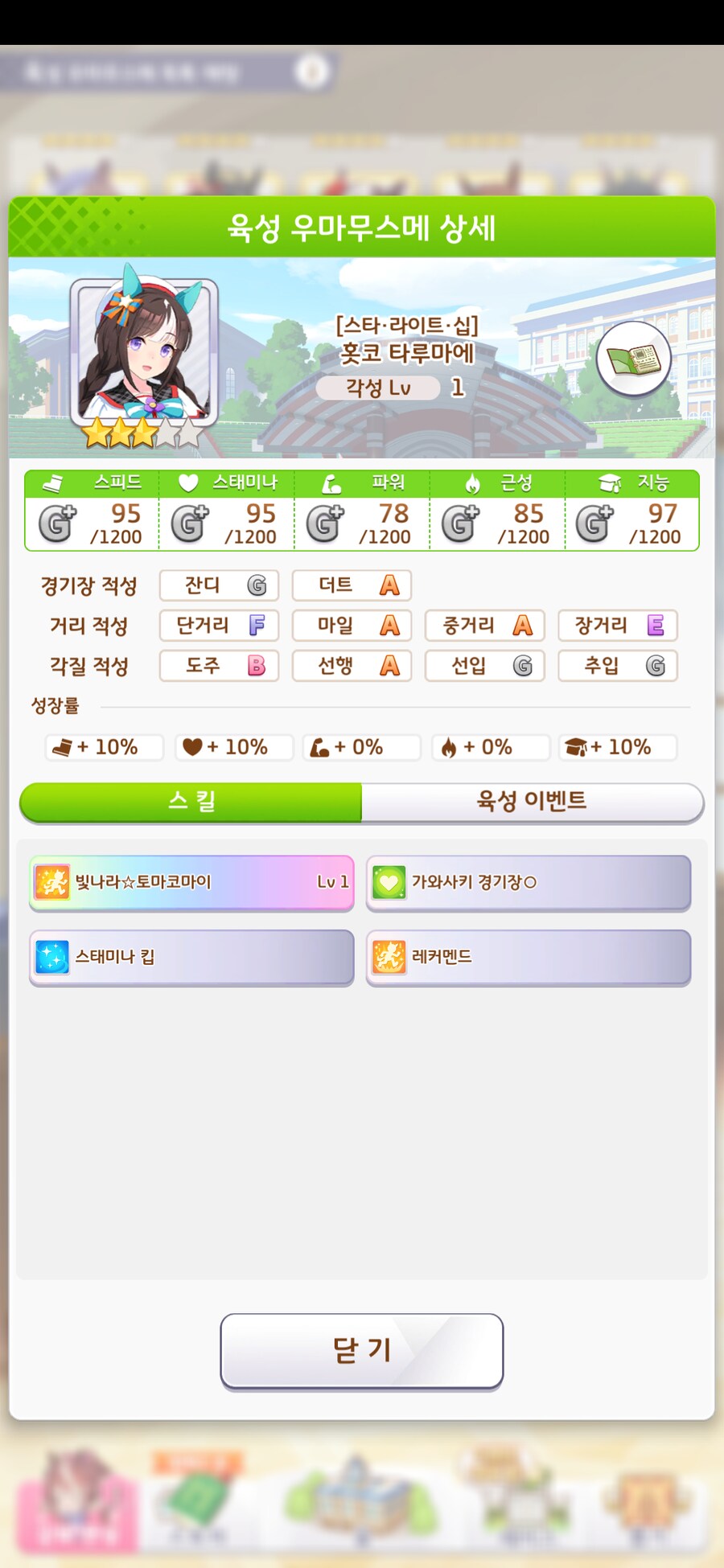Show the 스태미나 킵 skill info
The width and height of the screenshot is (724, 1568).
[x=191, y=957]
